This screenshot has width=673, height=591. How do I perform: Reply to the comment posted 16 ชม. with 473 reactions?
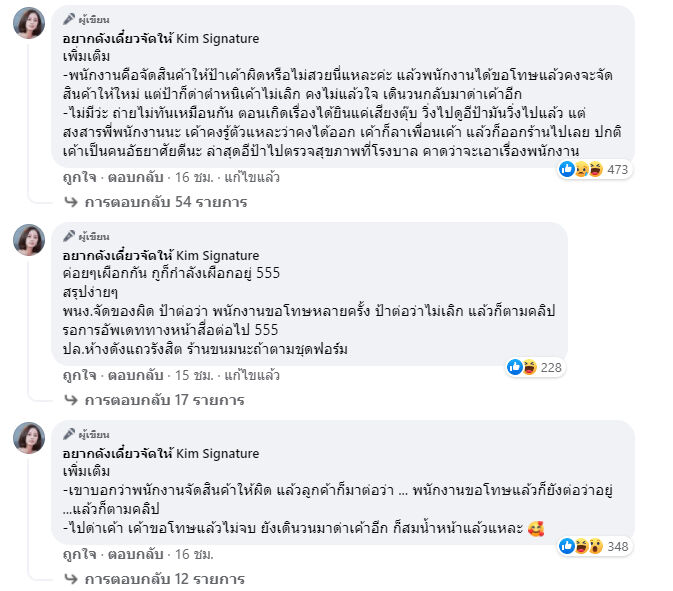click(130, 175)
